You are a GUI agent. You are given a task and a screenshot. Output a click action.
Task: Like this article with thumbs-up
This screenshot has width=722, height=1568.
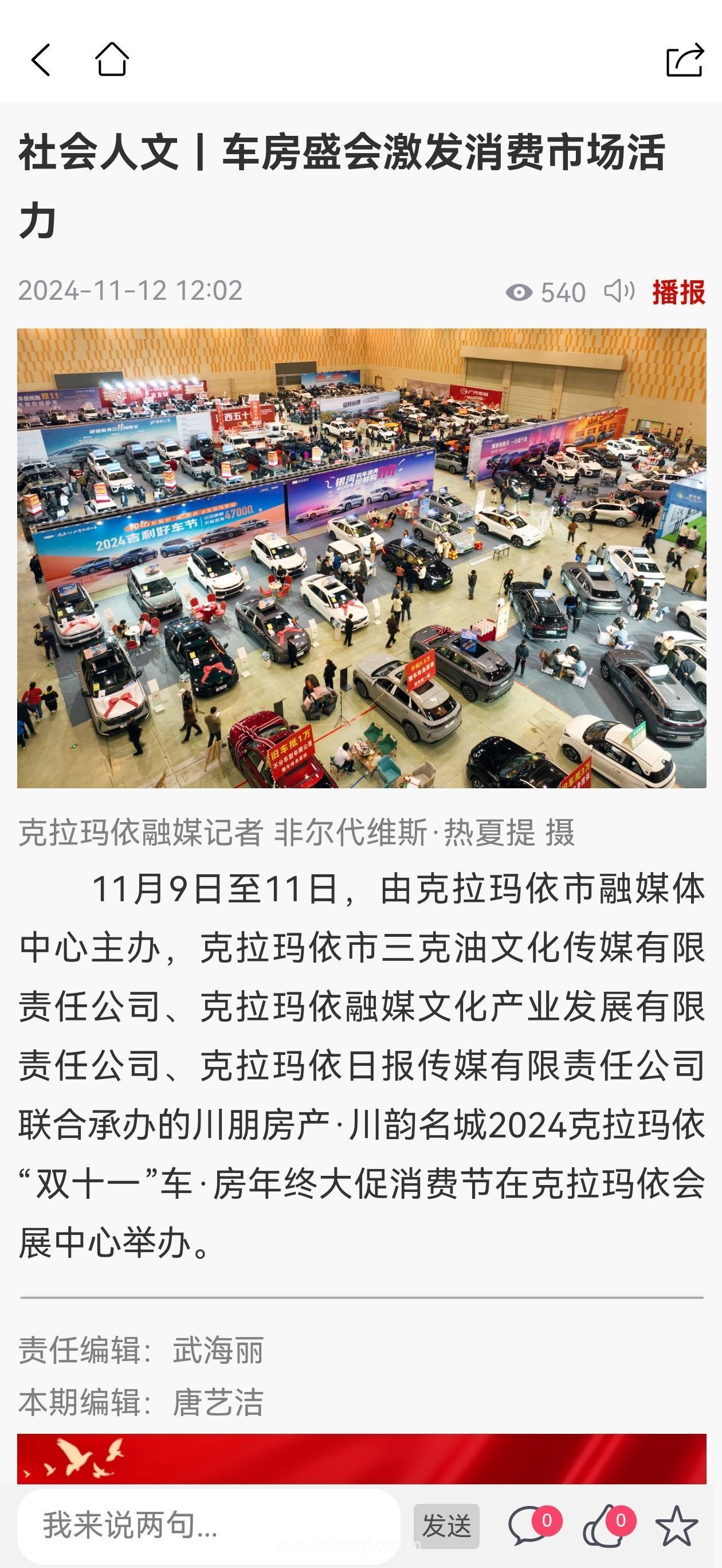(602, 1526)
